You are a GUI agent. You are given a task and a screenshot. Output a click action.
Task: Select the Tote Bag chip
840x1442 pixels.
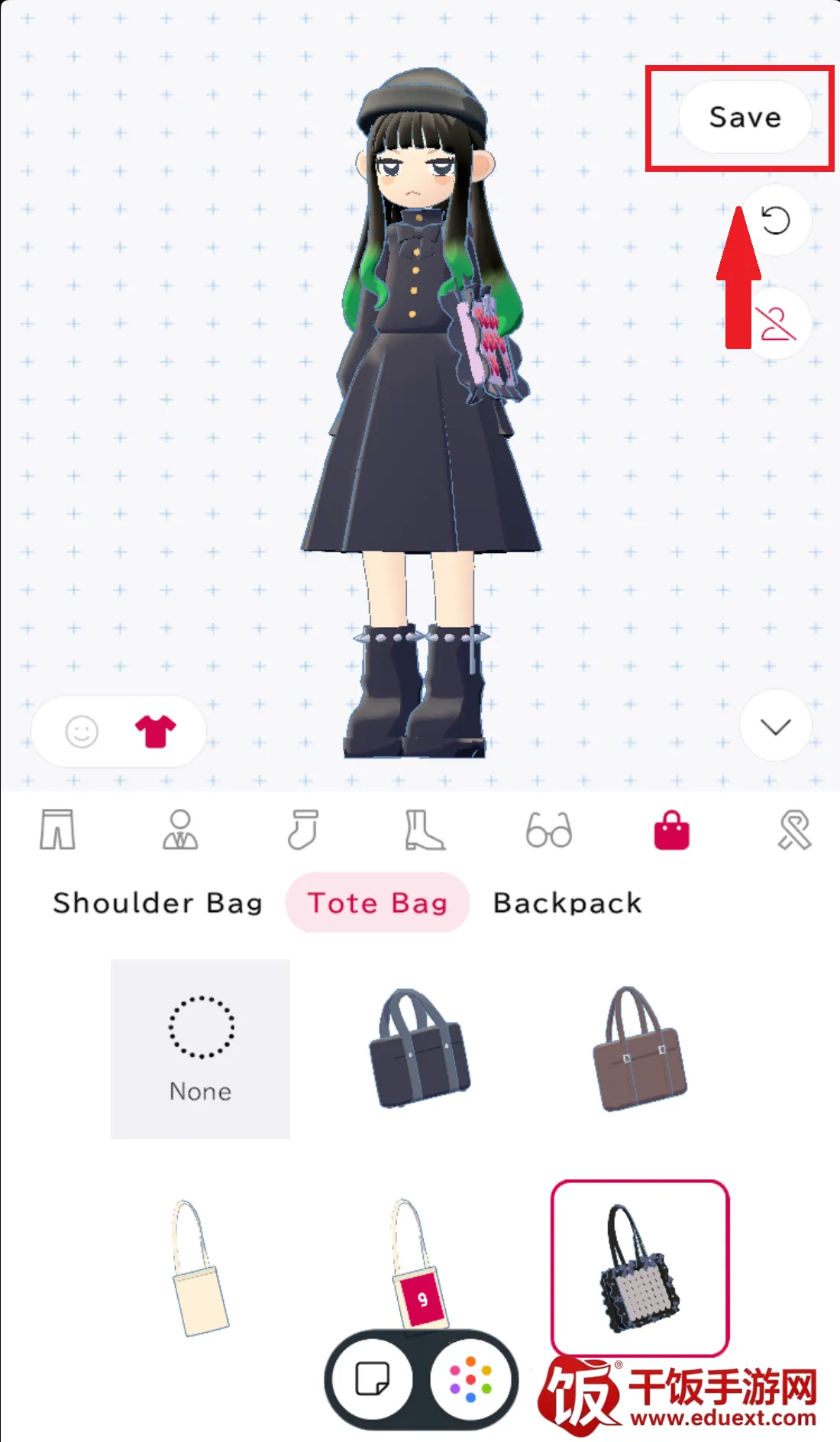click(377, 903)
